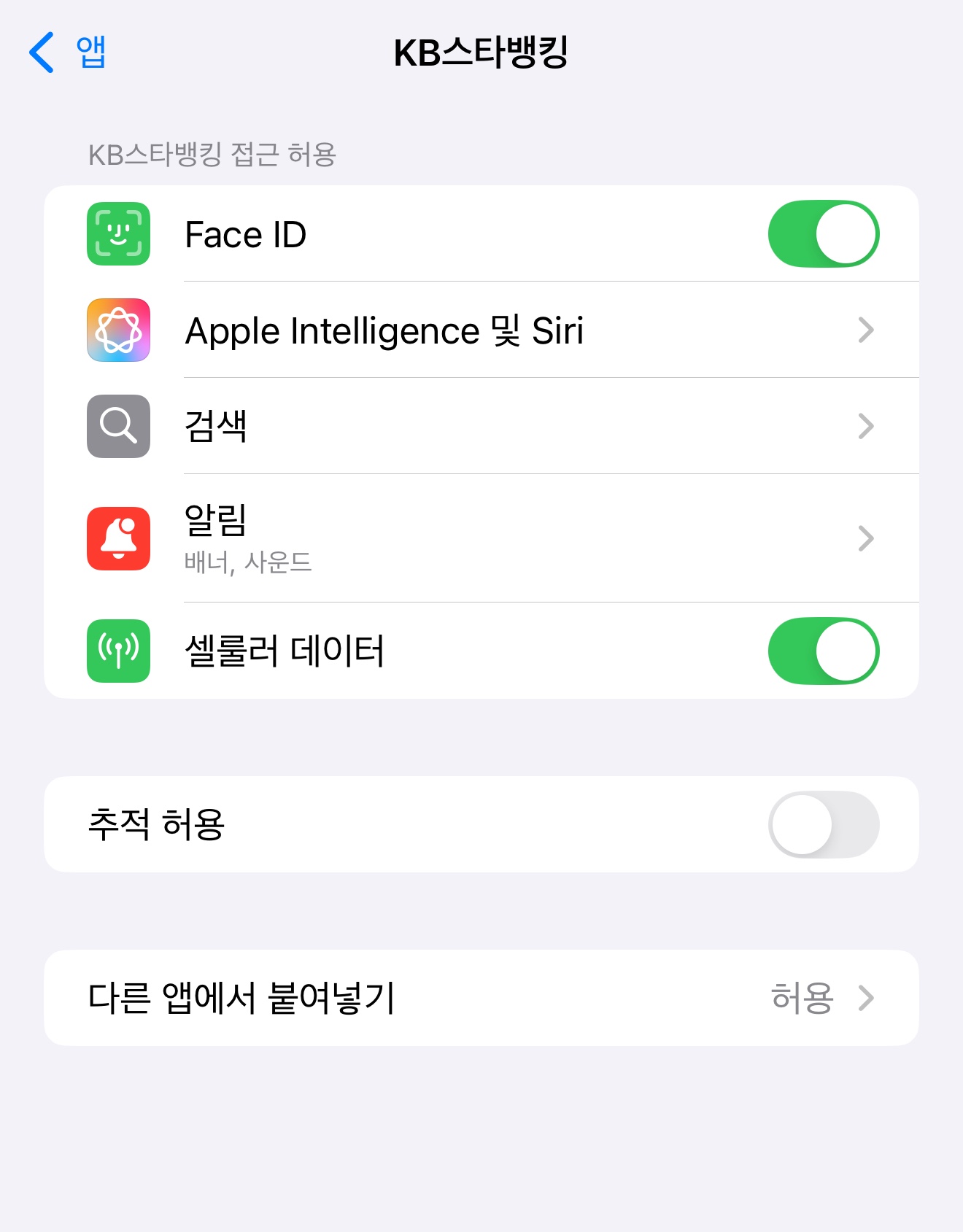Open the 검색 settings row
The width and height of the screenshot is (963, 1232).
point(480,427)
